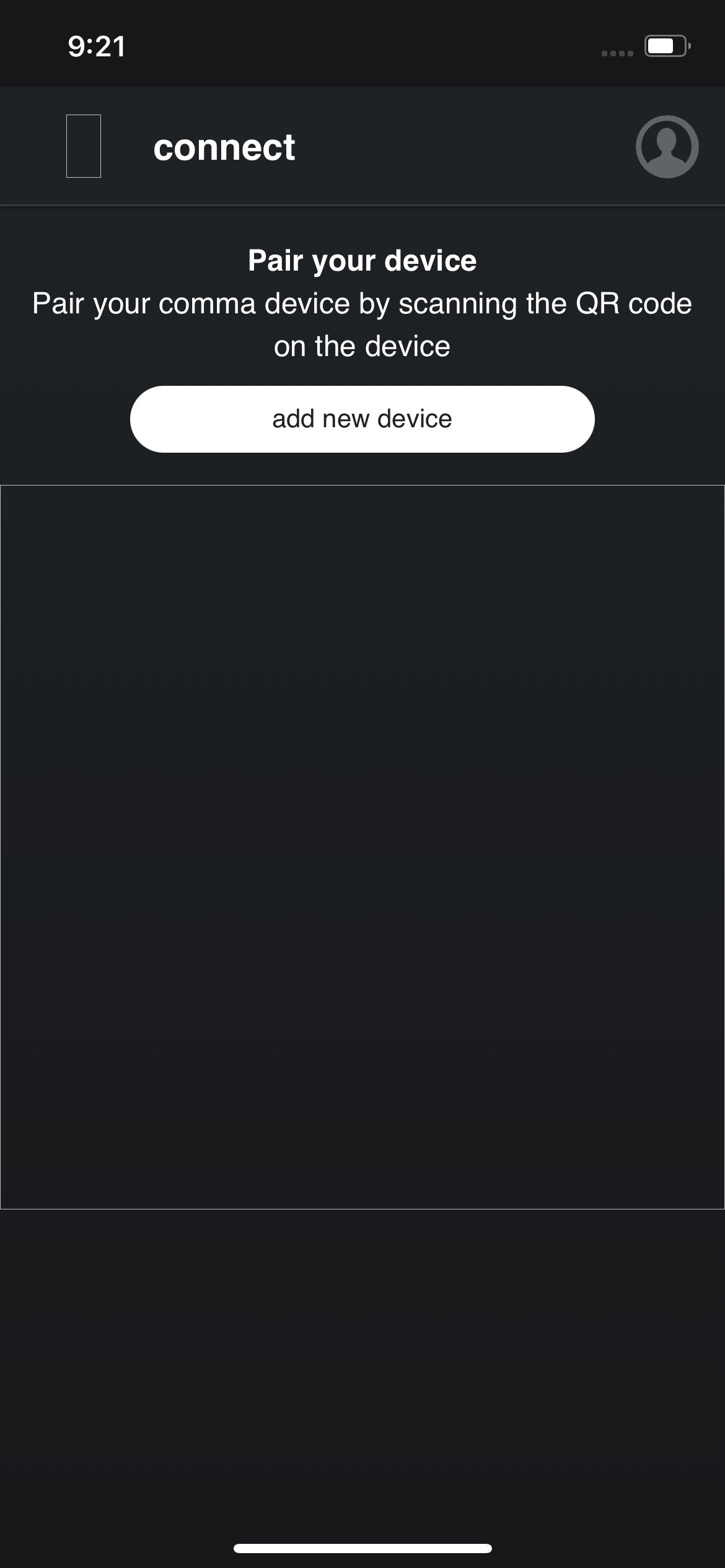The image size is (725, 1568).
Task: Click the Pair your device heading
Action: (x=362, y=260)
